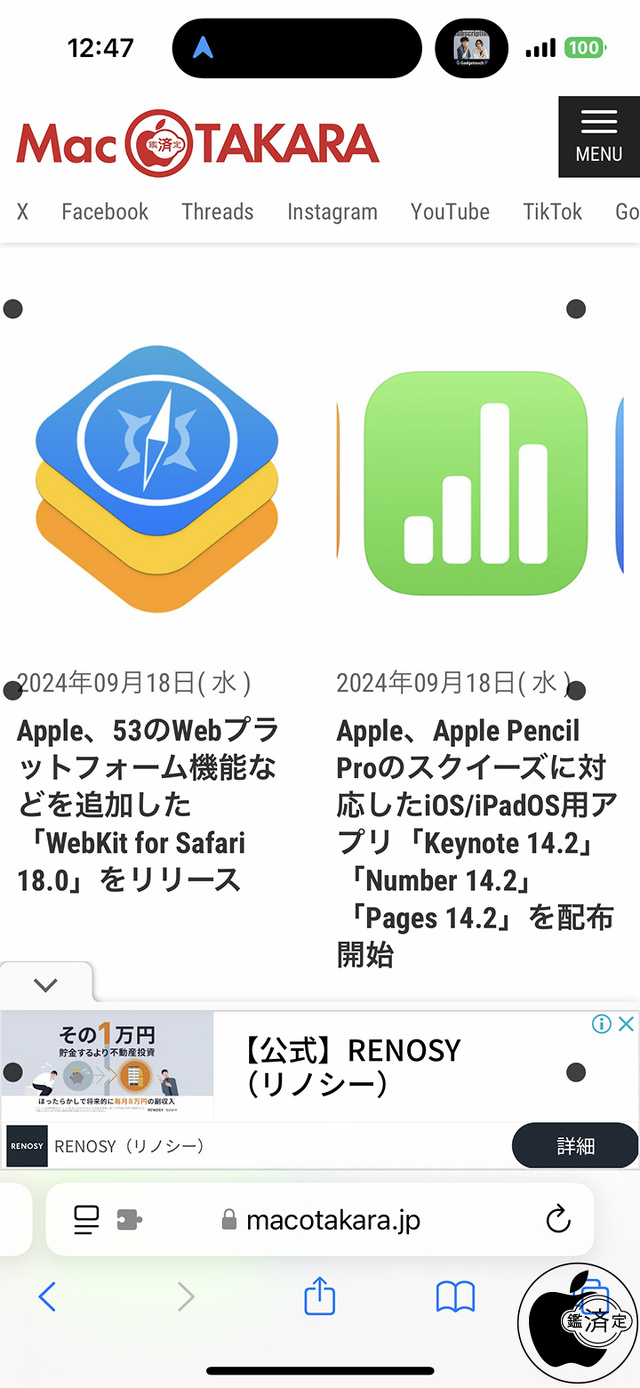Share this page via share sheet
This screenshot has width=640, height=1388.
(x=319, y=1297)
